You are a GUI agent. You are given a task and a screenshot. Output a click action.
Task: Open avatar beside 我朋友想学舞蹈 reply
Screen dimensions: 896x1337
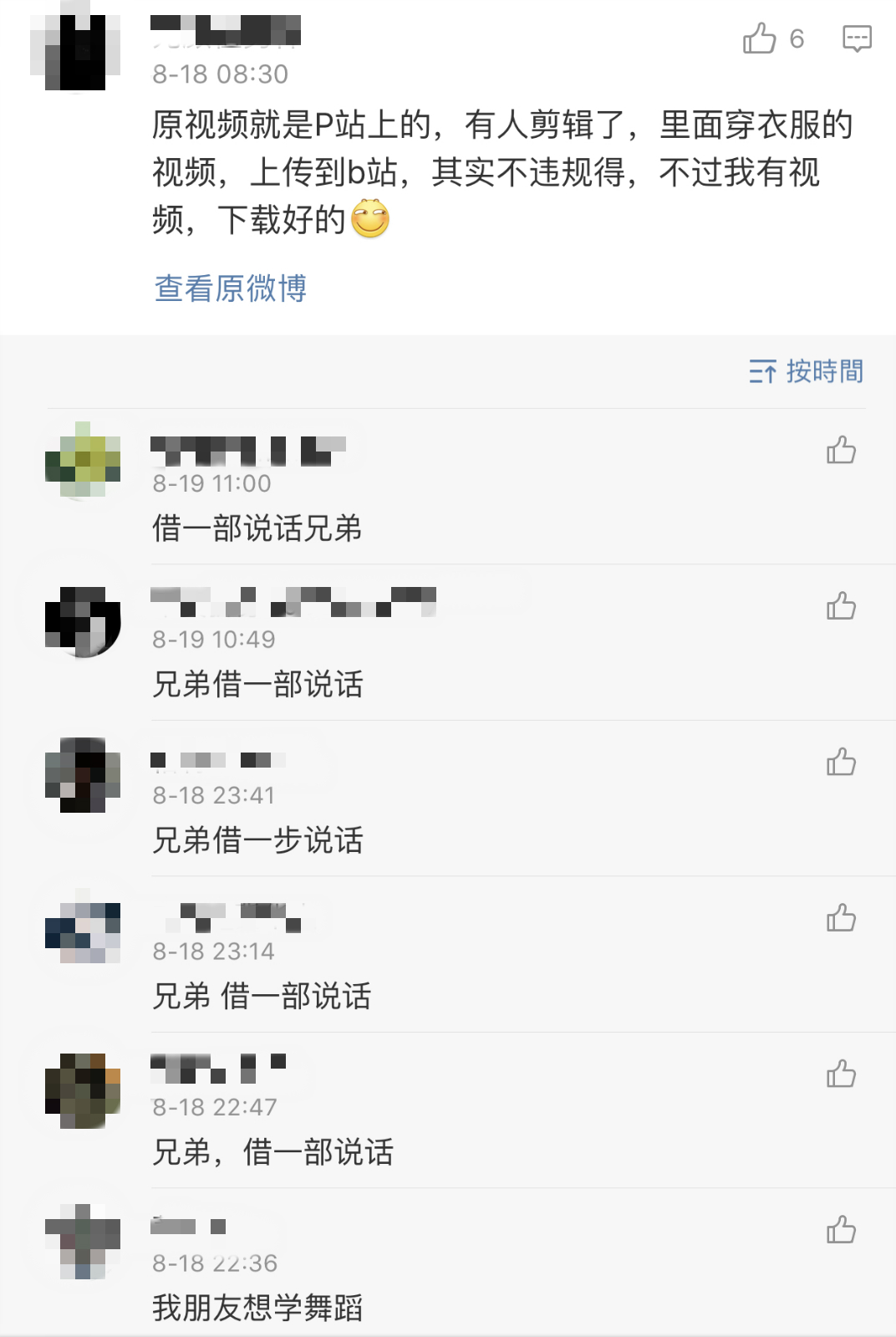point(82,1242)
